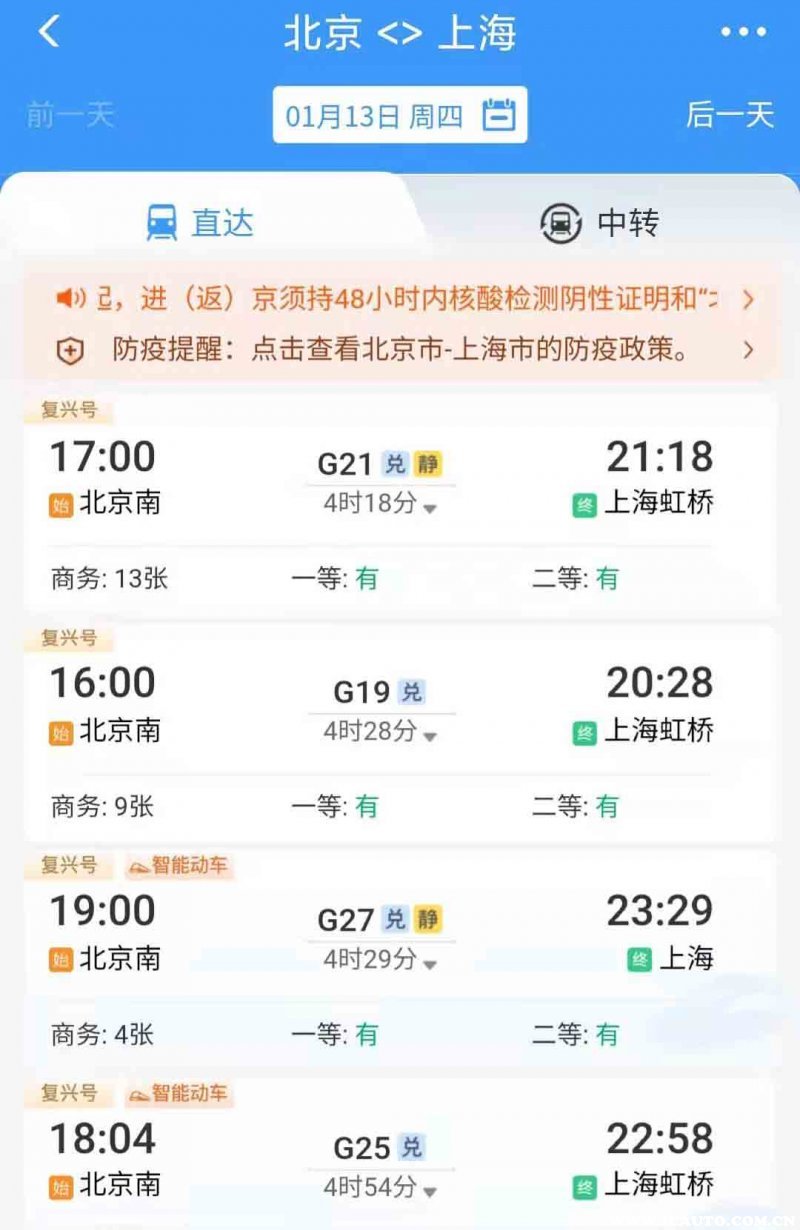Screen dimensions: 800x1230
Task: Expand G21's 4时18分 stop details
Action: coord(381,505)
